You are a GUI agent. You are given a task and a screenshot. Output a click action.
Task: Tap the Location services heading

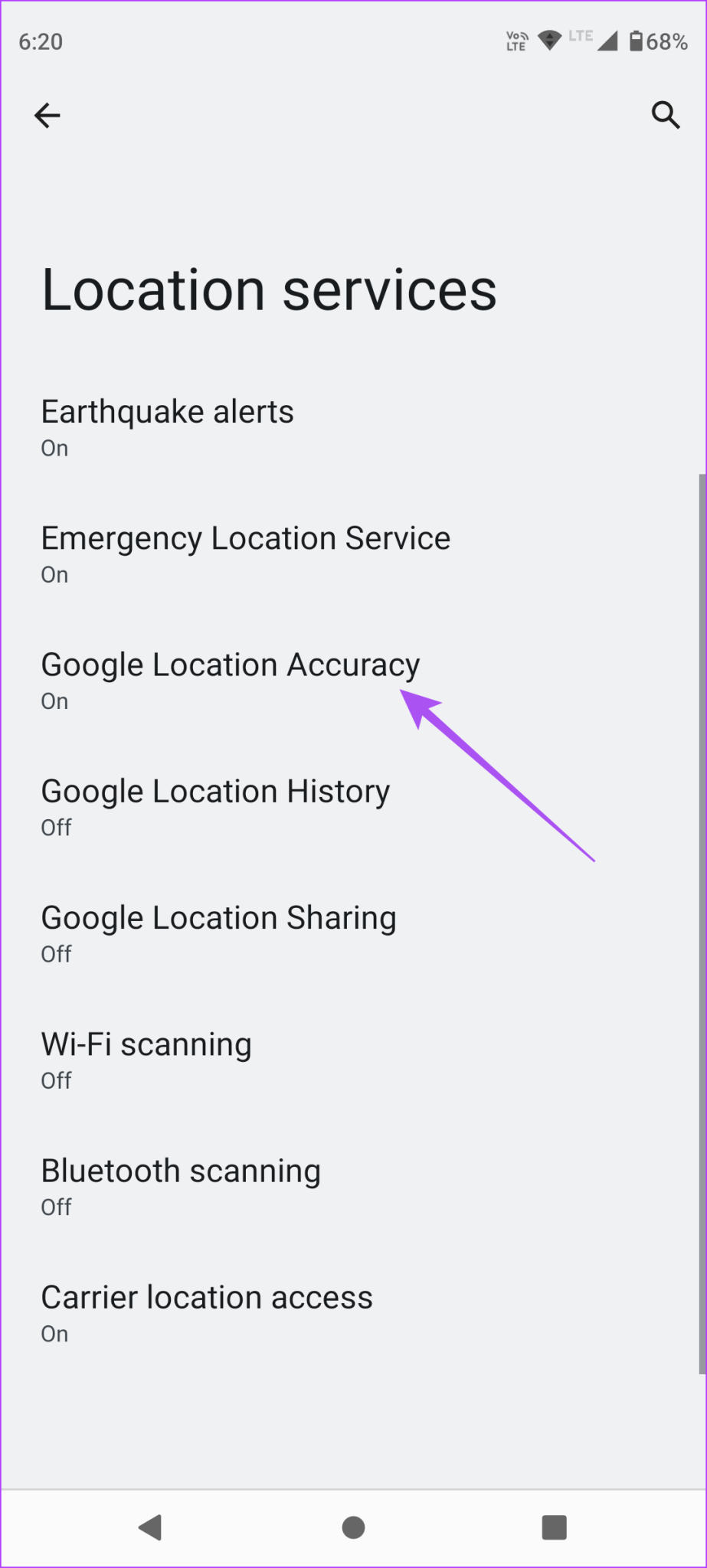269,289
